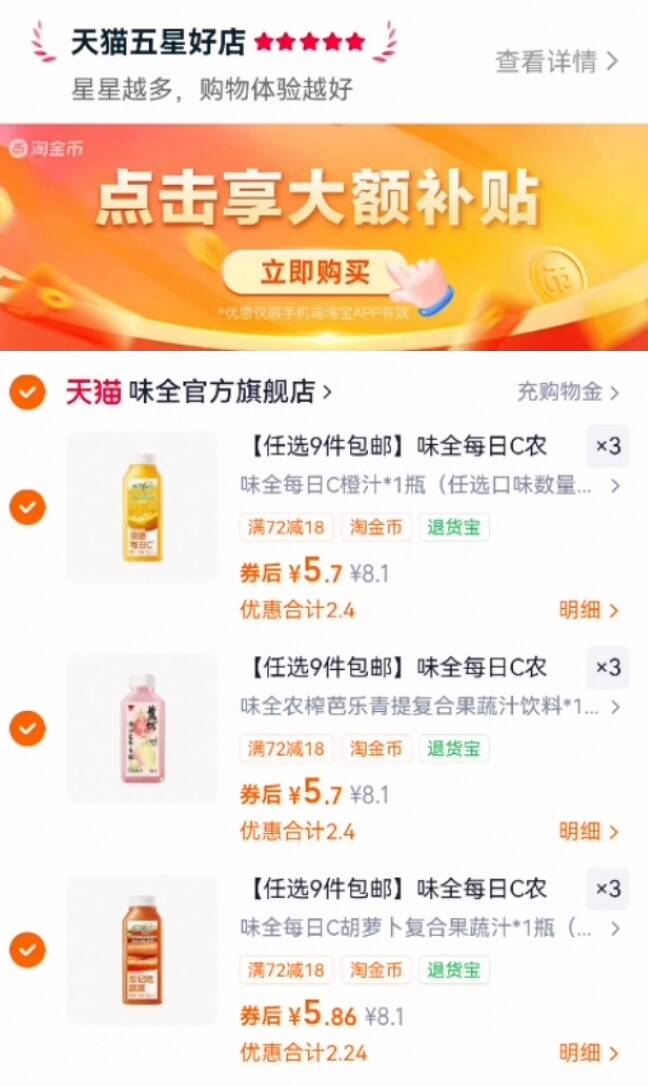Deselect the 橙汁 item checkbox
Screen dimensions: 648x1086
(28, 508)
